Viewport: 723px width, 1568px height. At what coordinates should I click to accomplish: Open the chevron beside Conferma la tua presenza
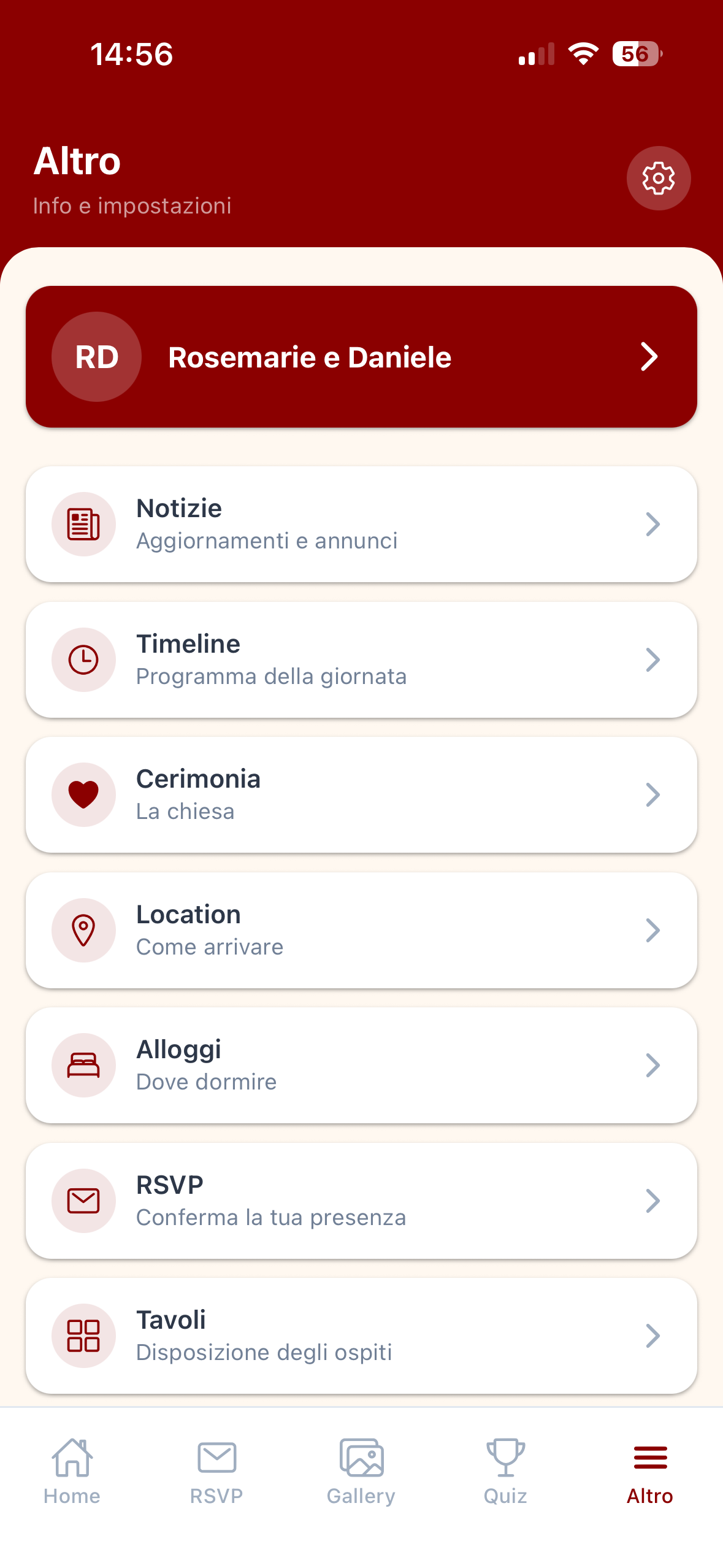coord(654,1201)
